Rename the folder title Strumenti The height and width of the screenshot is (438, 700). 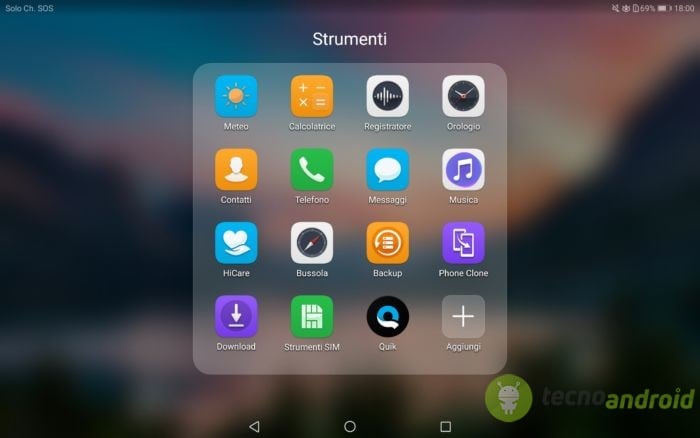(350, 39)
